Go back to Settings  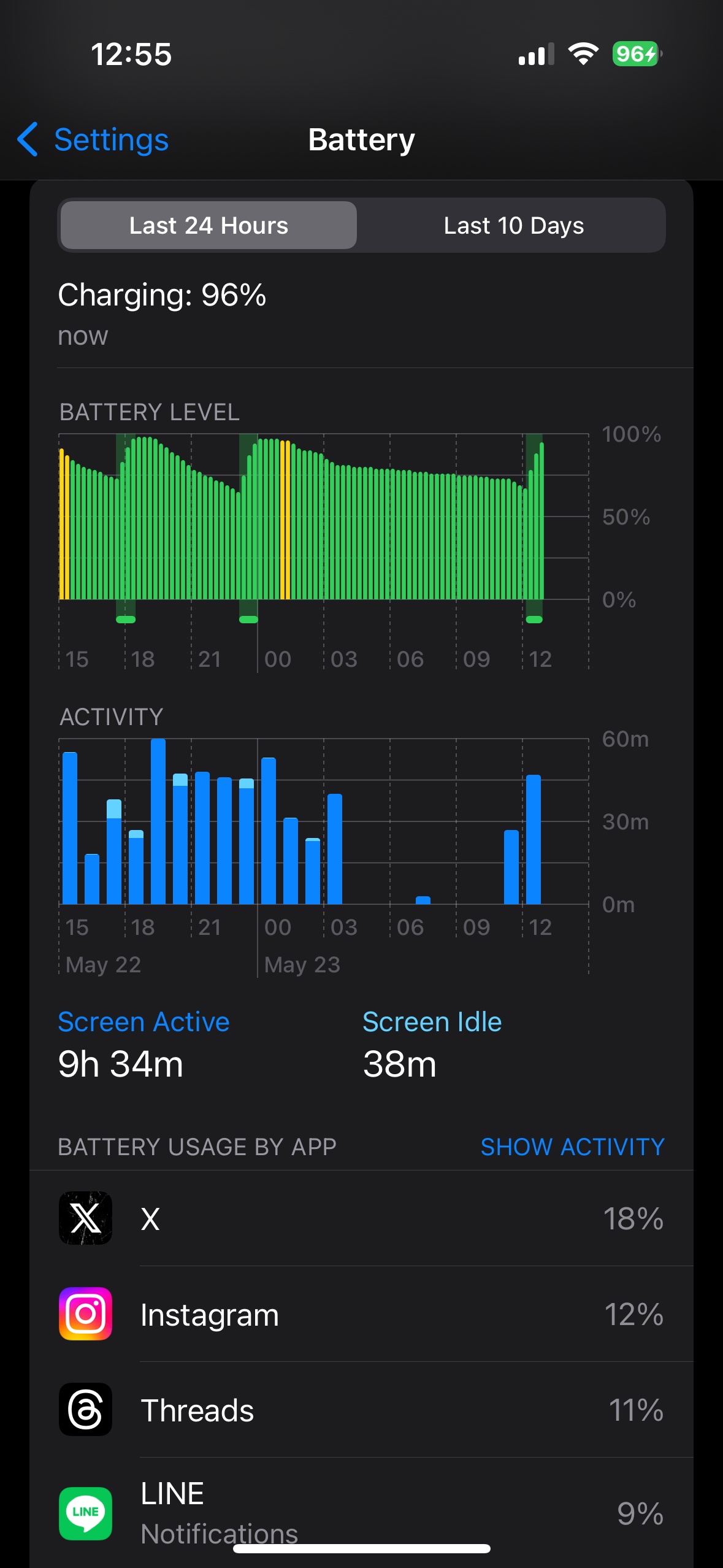point(93,140)
